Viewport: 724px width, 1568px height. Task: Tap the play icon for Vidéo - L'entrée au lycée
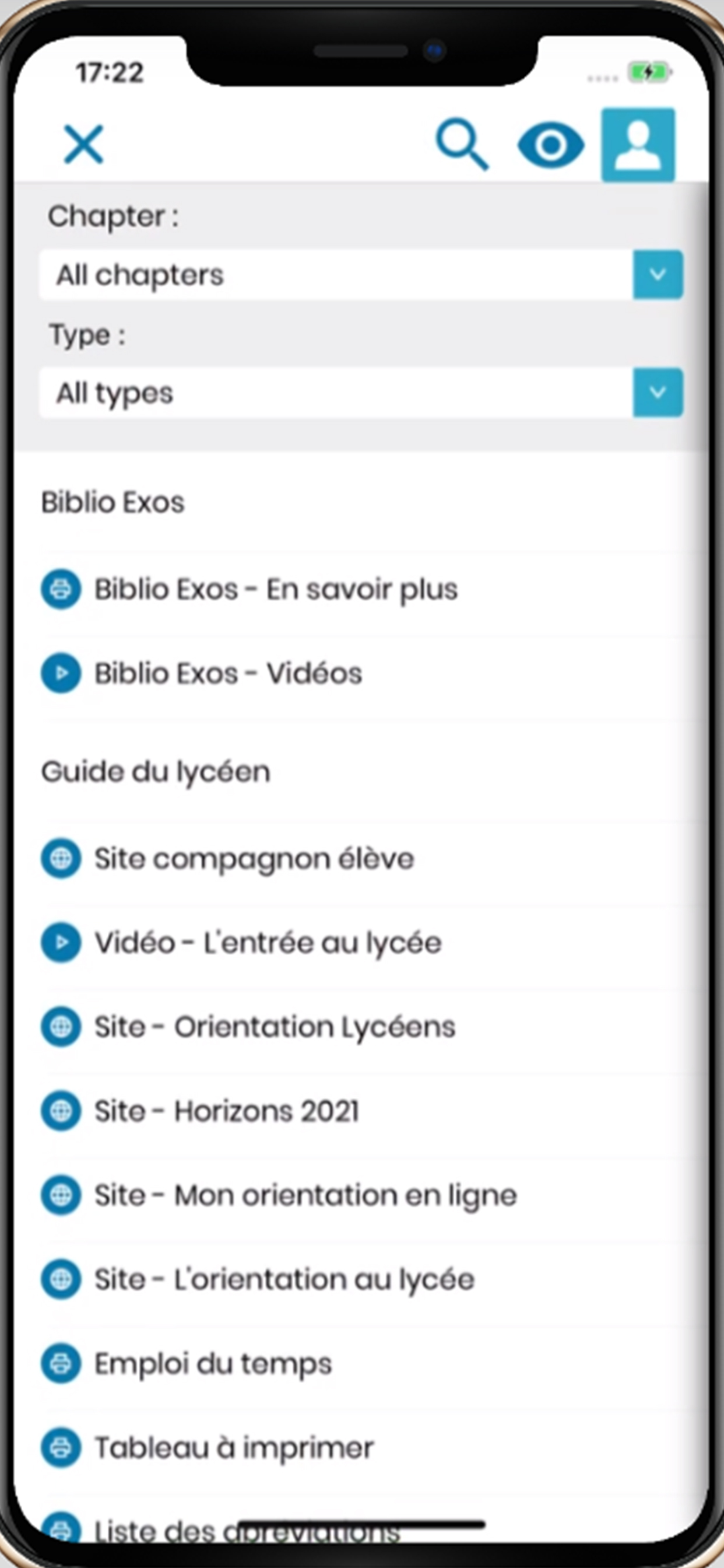pyautogui.click(x=60, y=942)
